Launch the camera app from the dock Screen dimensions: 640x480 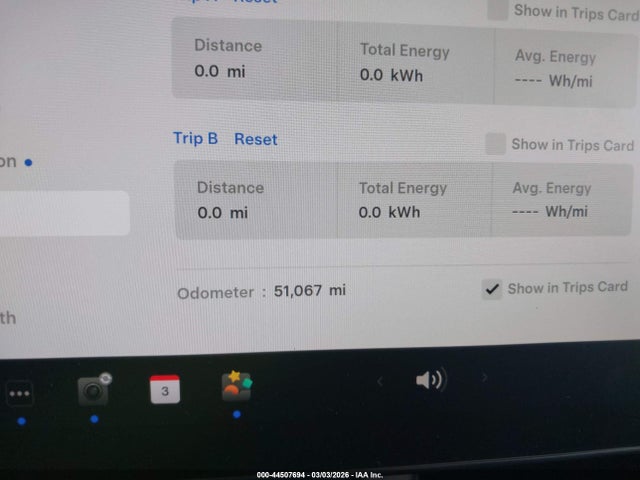(x=93, y=391)
